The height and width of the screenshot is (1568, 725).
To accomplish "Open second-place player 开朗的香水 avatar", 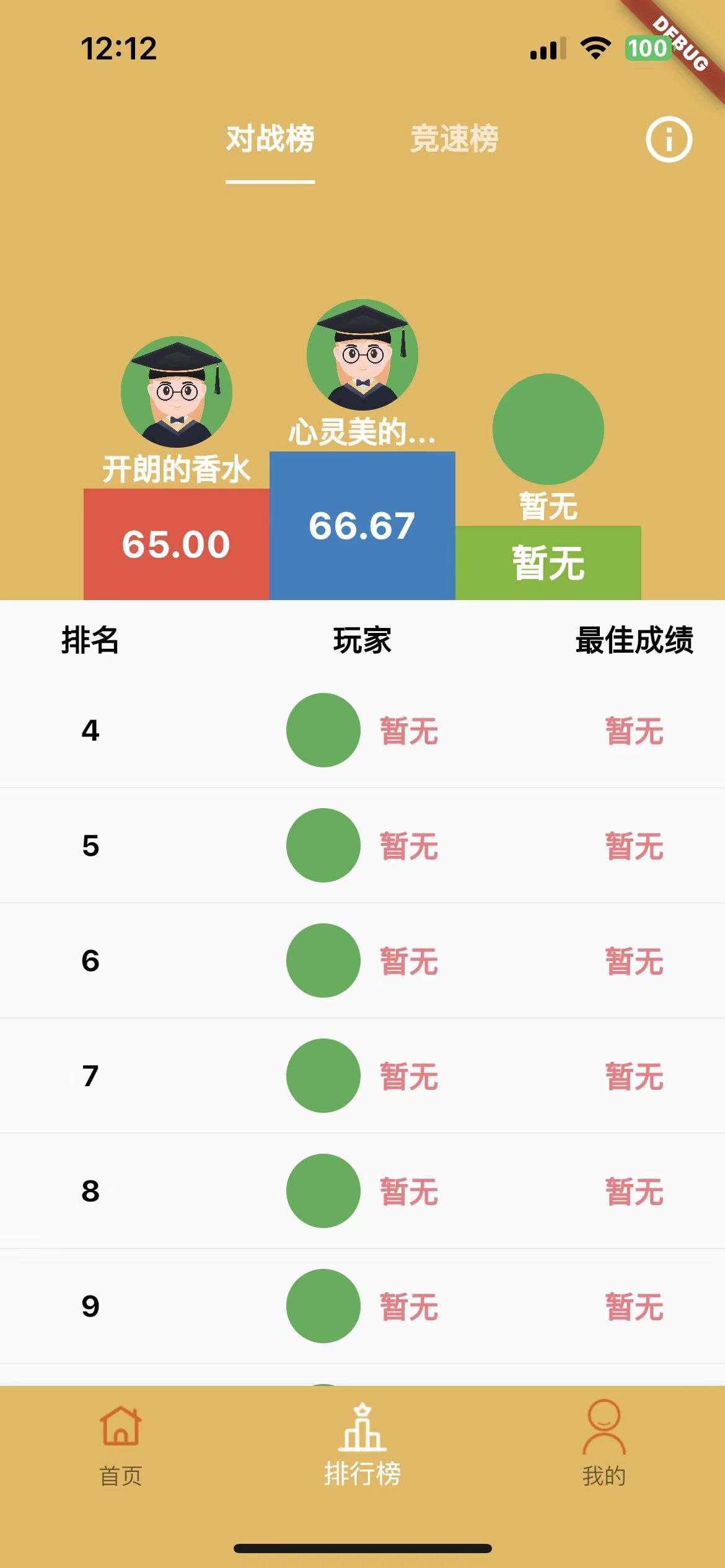I will (x=177, y=392).
